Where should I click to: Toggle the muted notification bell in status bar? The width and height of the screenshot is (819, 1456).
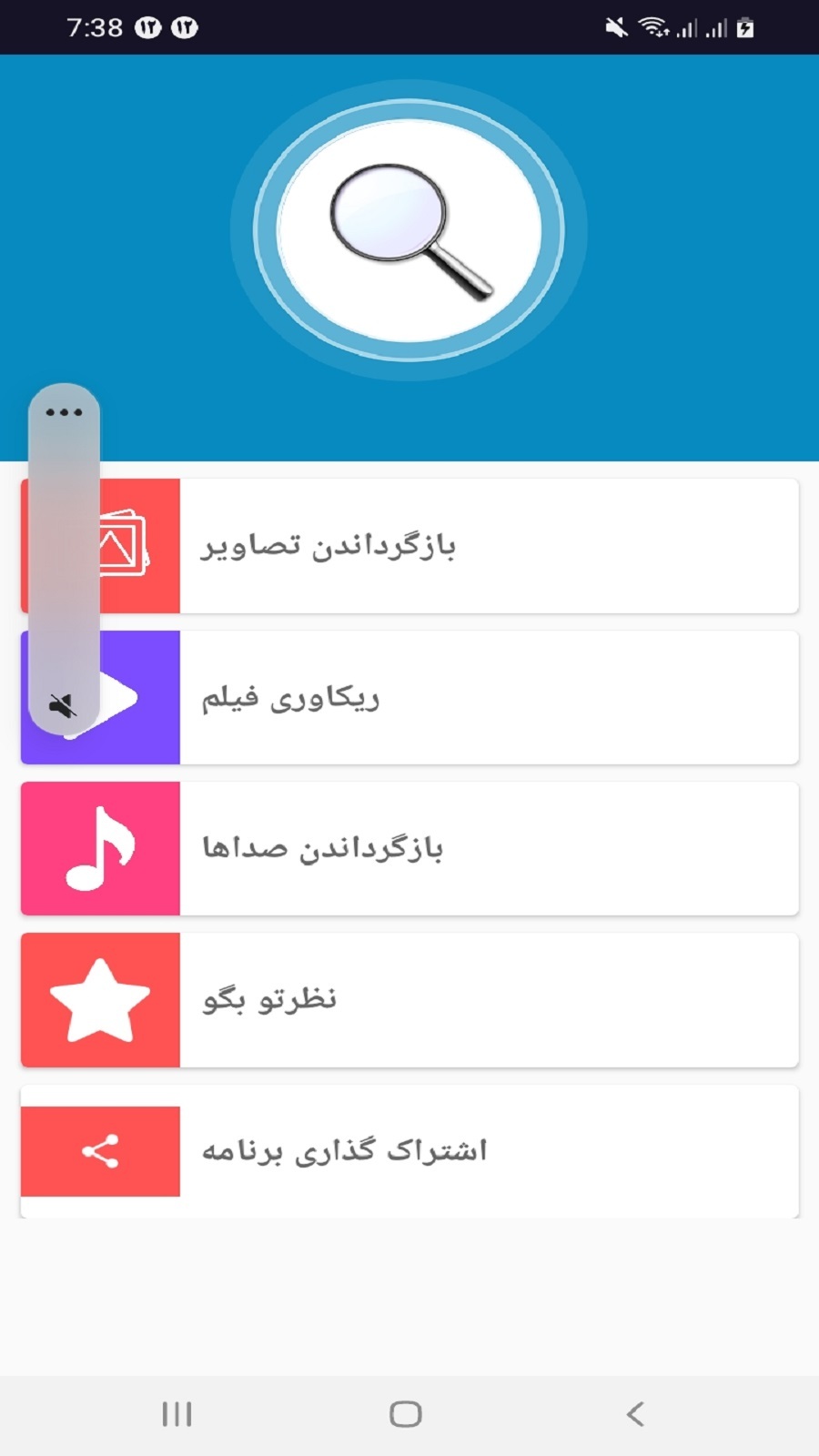[614, 27]
